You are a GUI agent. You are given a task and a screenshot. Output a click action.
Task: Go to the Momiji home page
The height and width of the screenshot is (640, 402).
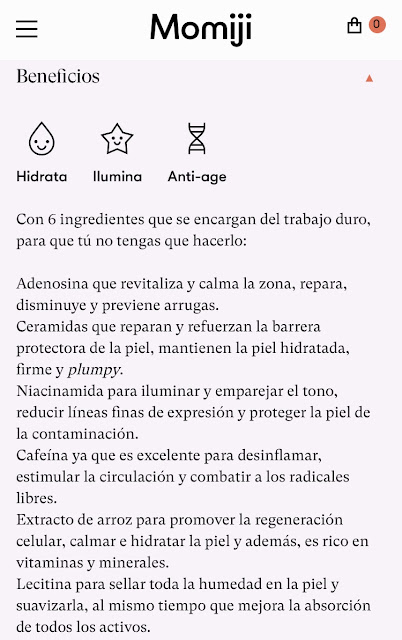[x=201, y=29]
